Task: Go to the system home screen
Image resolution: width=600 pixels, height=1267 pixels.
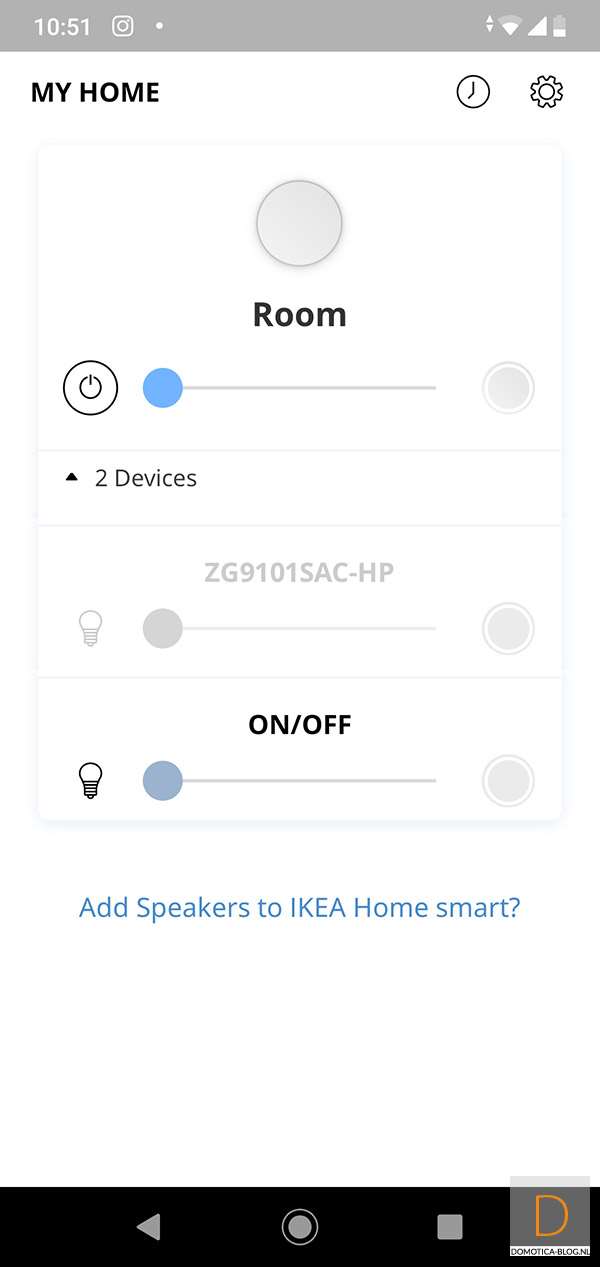Action: pos(299,1226)
